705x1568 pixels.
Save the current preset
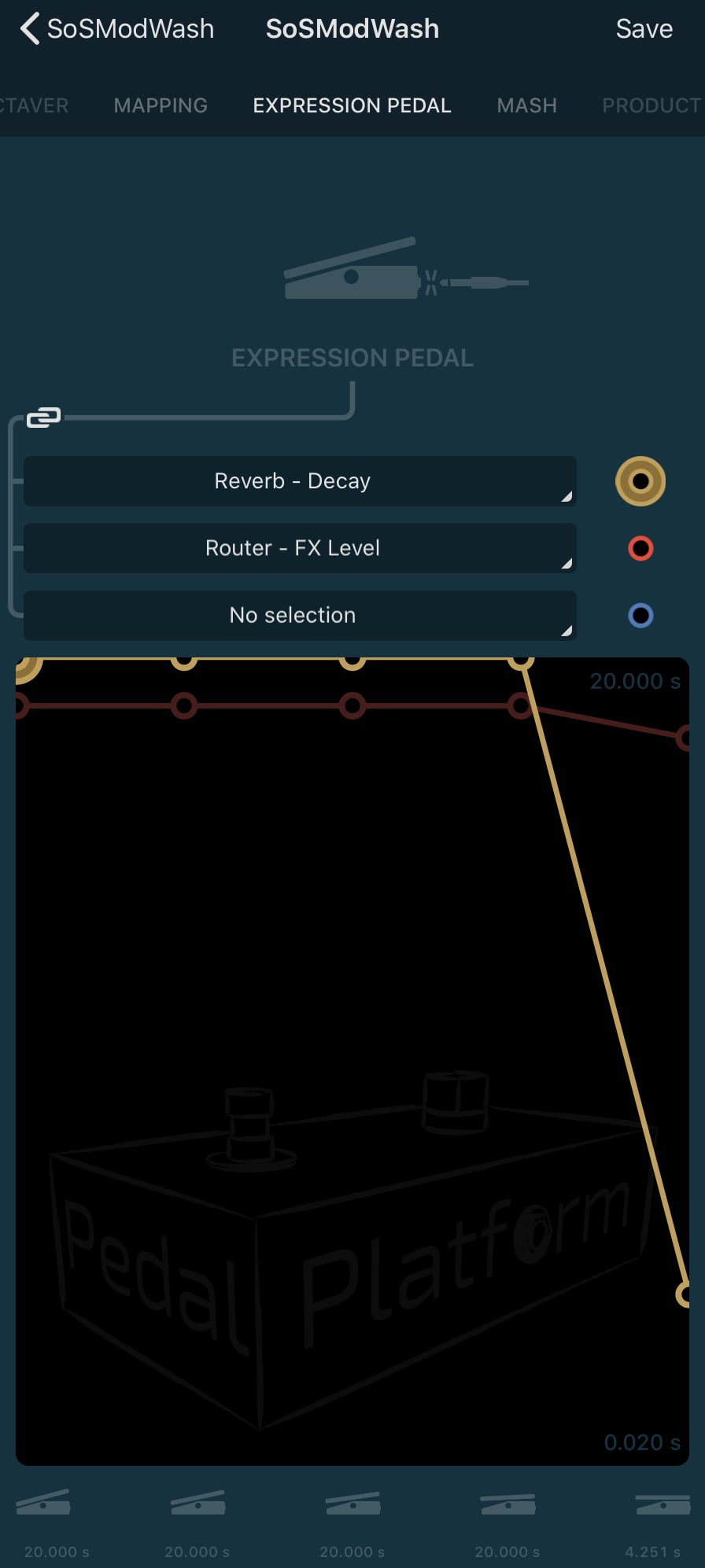644,29
